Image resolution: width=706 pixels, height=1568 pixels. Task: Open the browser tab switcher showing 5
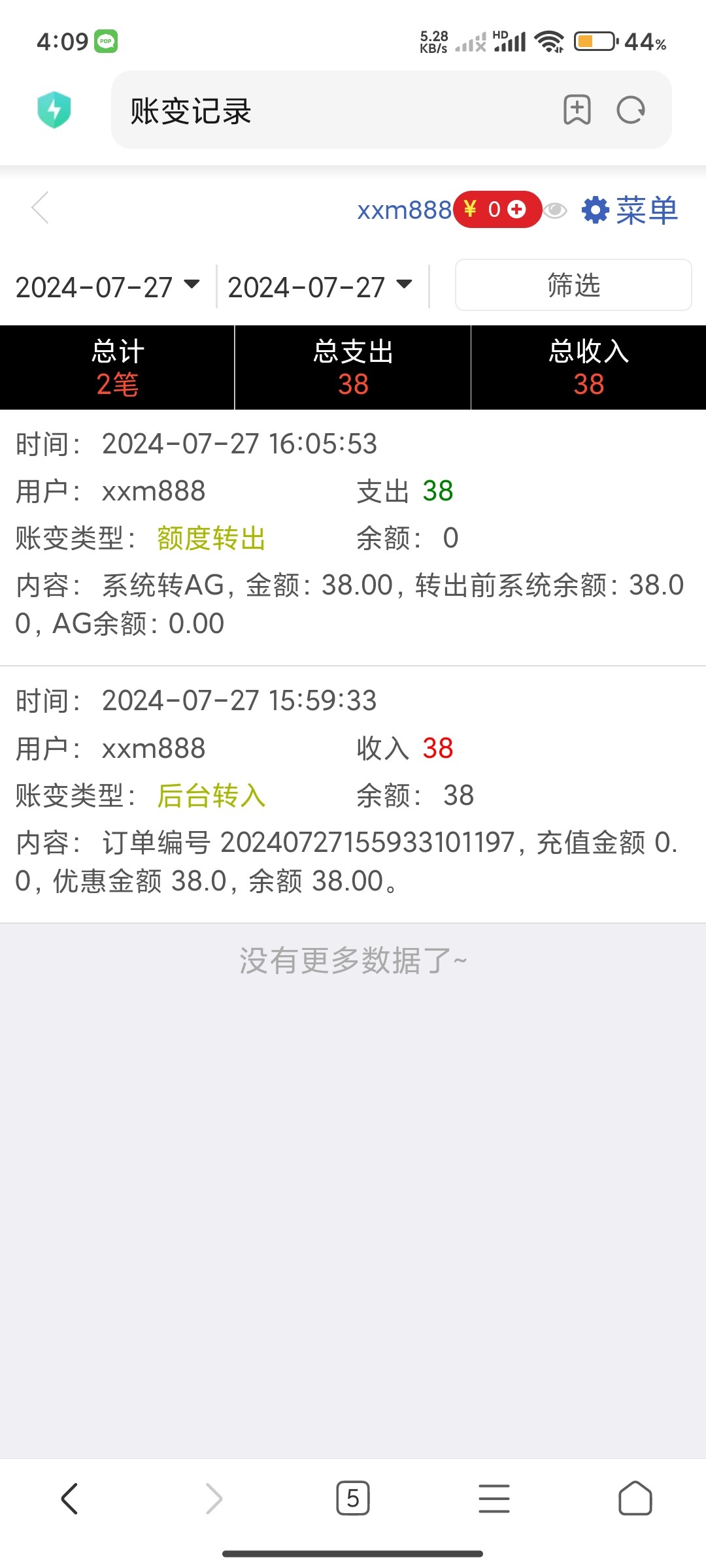(x=353, y=1498)
